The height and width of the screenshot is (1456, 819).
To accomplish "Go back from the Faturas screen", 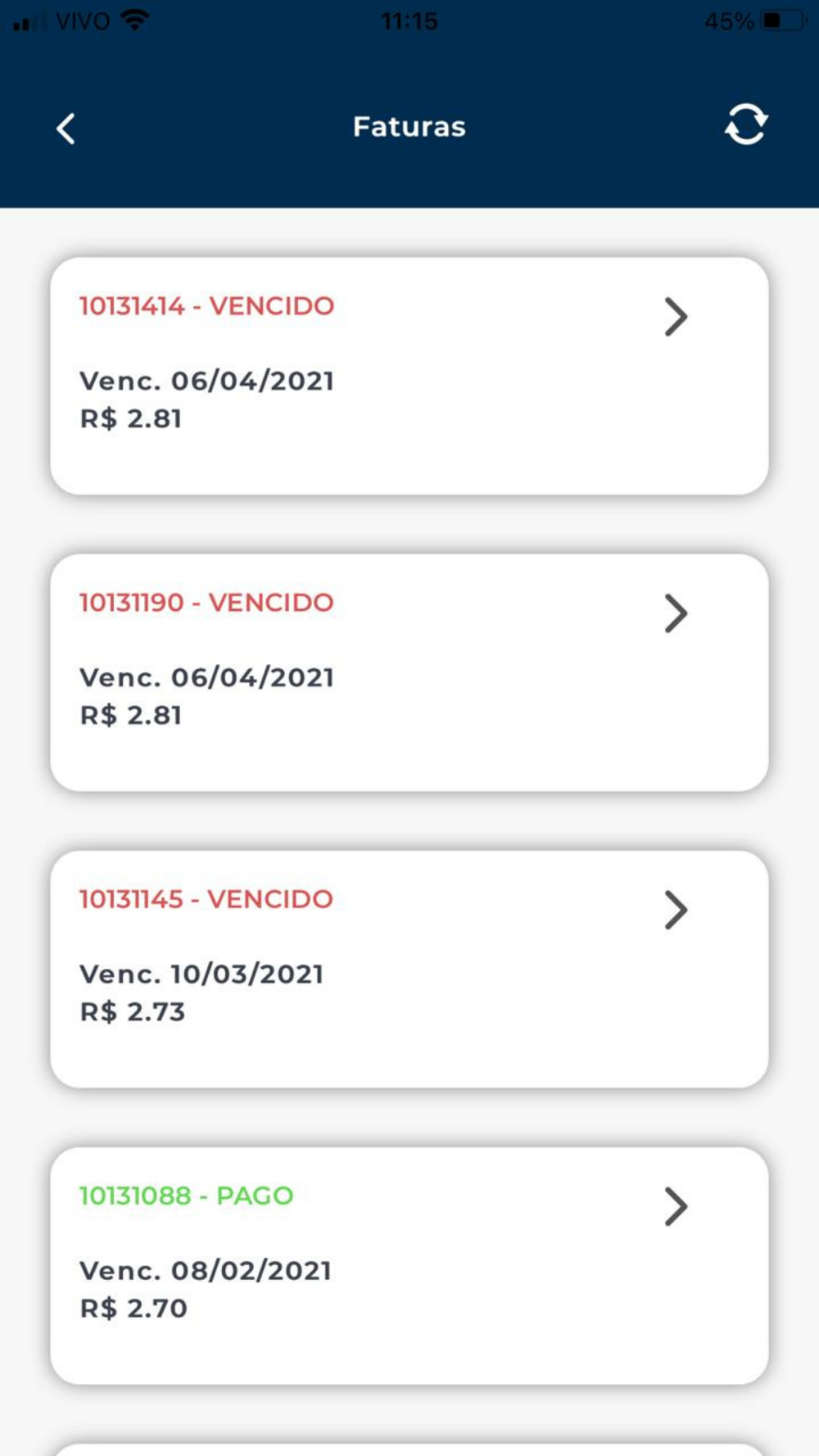I will tap(66, 129).
